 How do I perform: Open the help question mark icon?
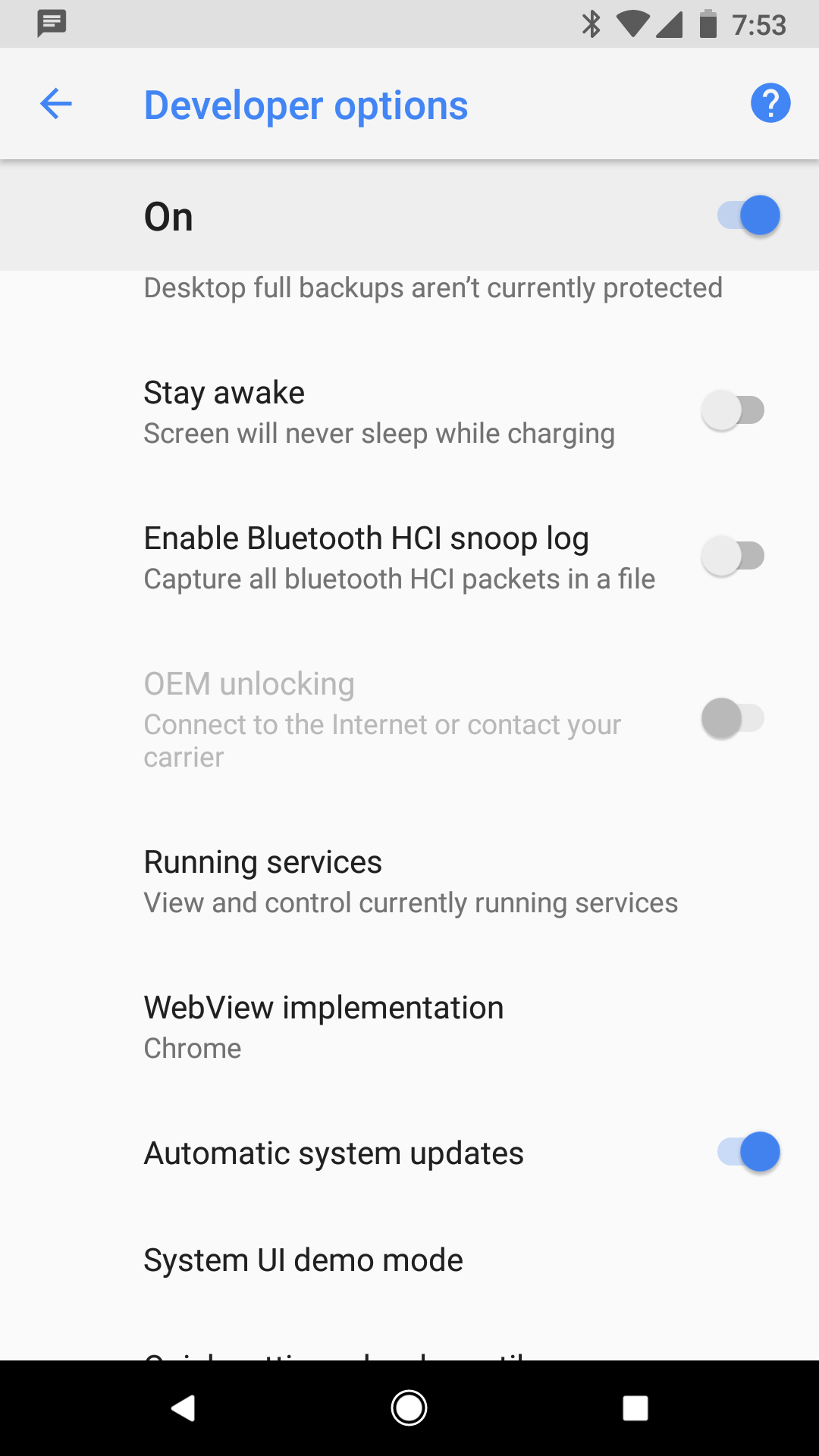(770, 103)
